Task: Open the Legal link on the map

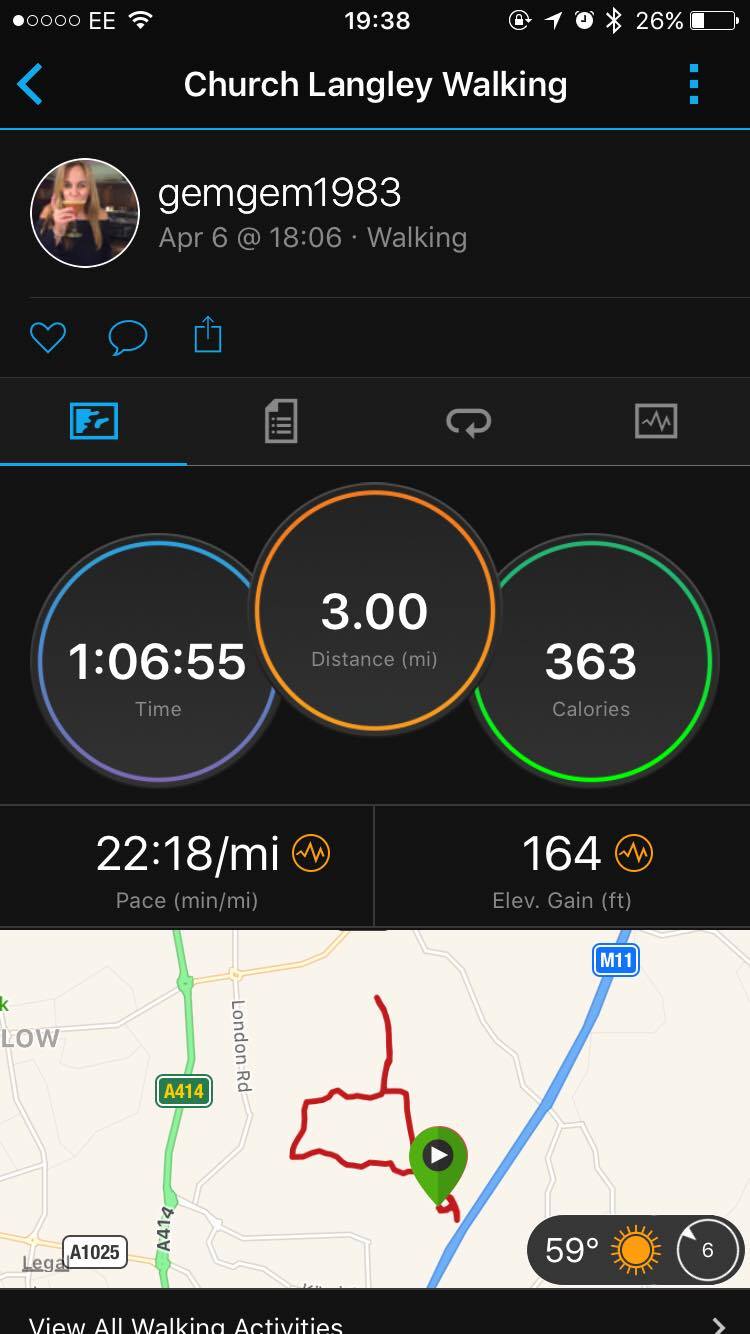Action: click(x=42, y=1263)
